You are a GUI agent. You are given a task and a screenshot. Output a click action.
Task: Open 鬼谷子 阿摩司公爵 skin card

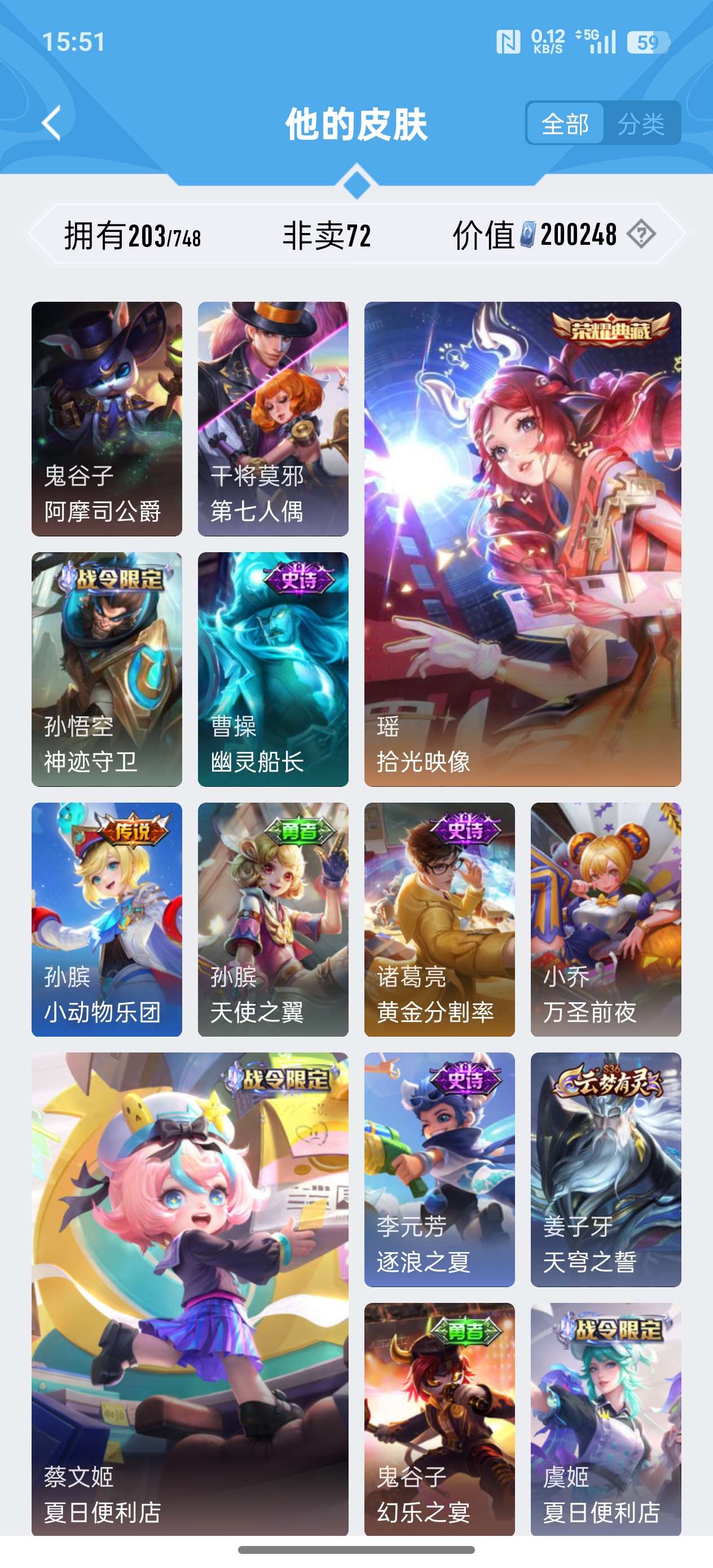107,418
